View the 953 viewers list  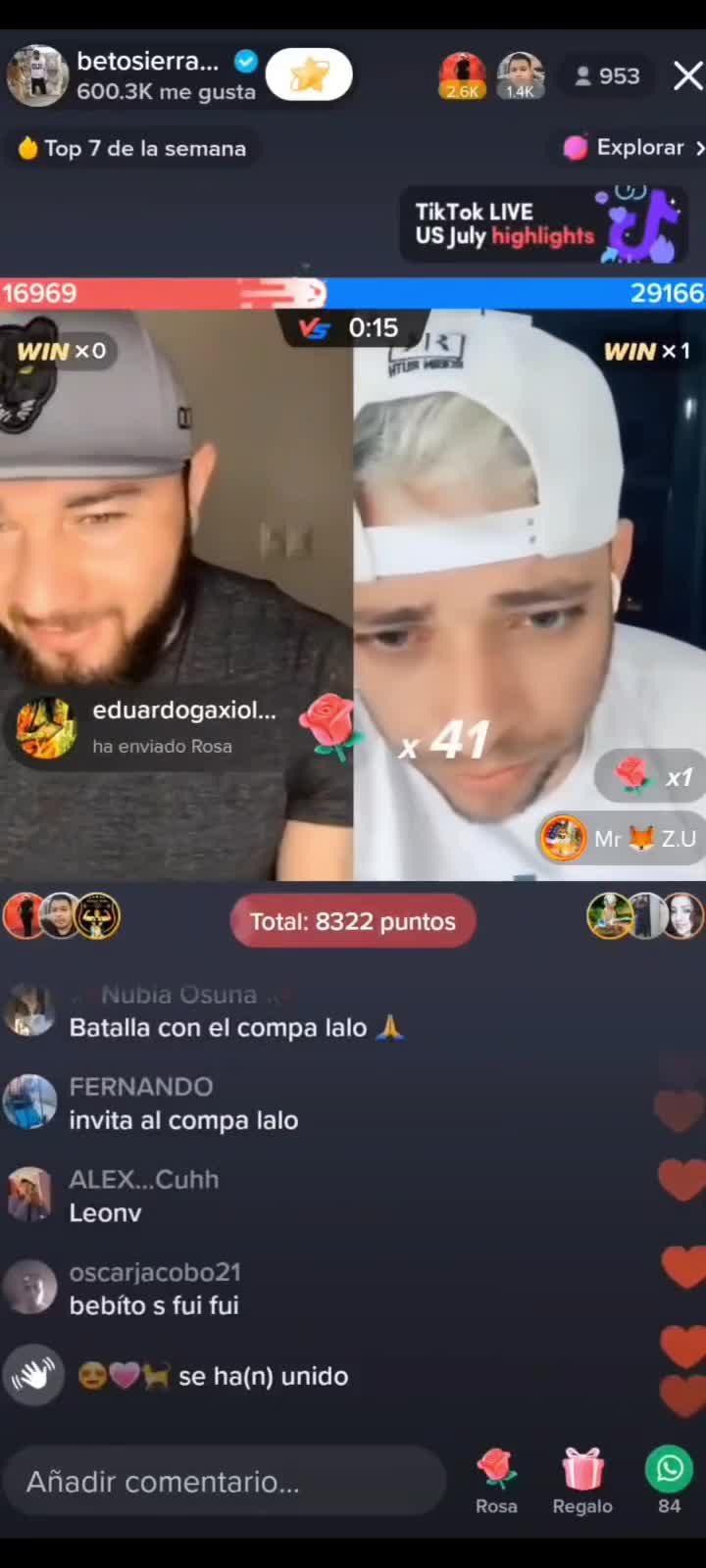pos(607,75)
